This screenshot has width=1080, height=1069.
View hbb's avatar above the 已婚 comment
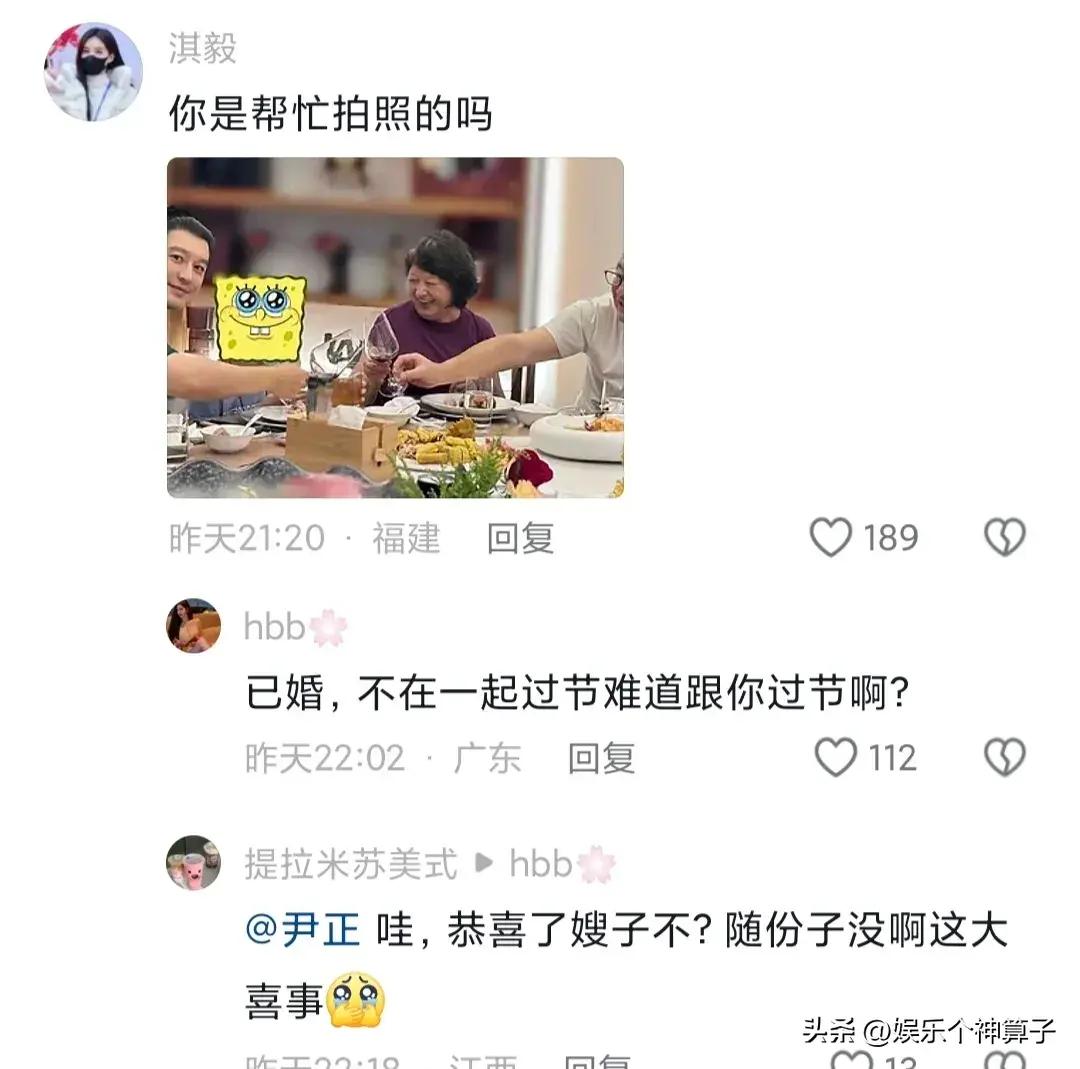coord(193,626)
